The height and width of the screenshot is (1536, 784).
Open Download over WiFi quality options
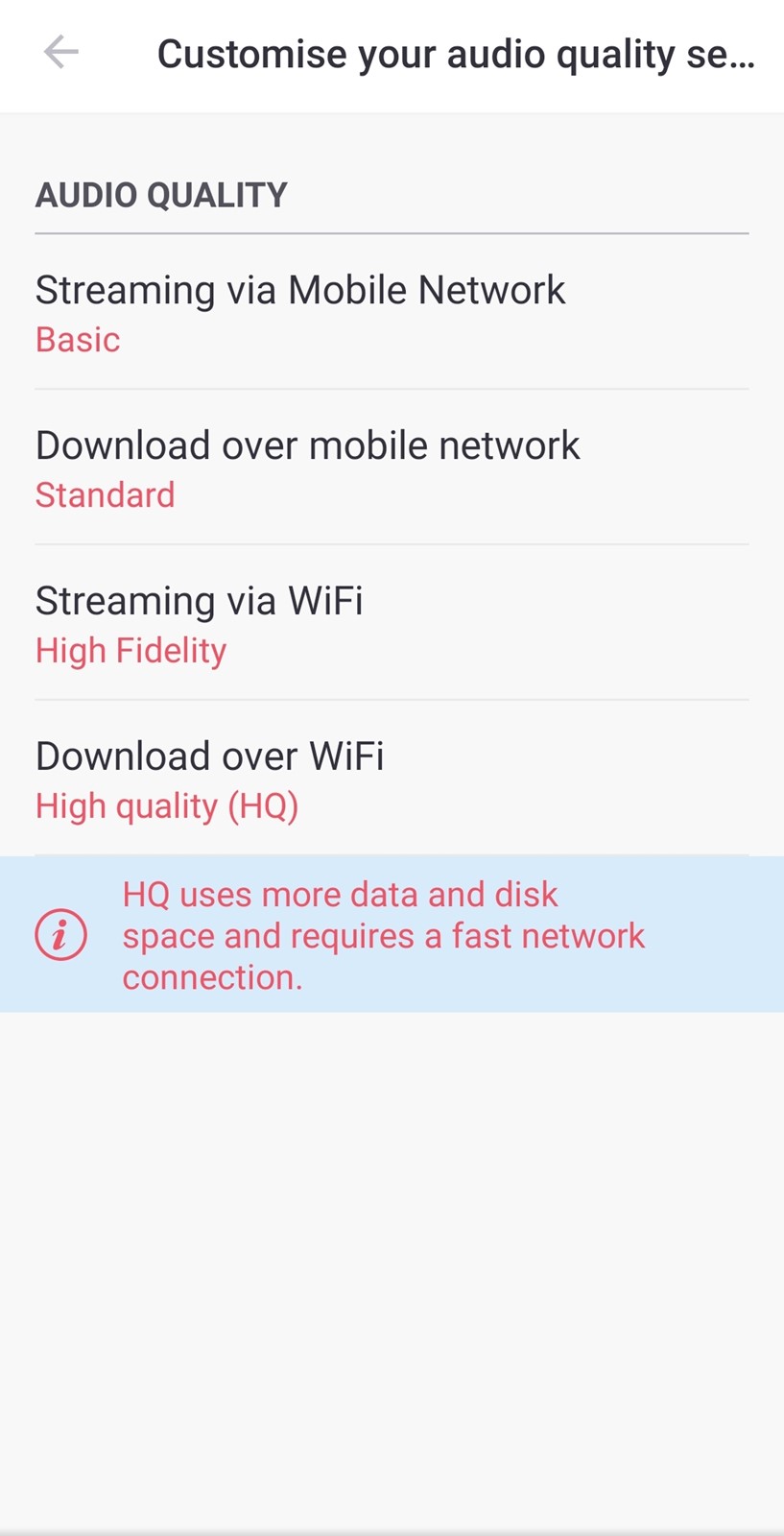392,779
